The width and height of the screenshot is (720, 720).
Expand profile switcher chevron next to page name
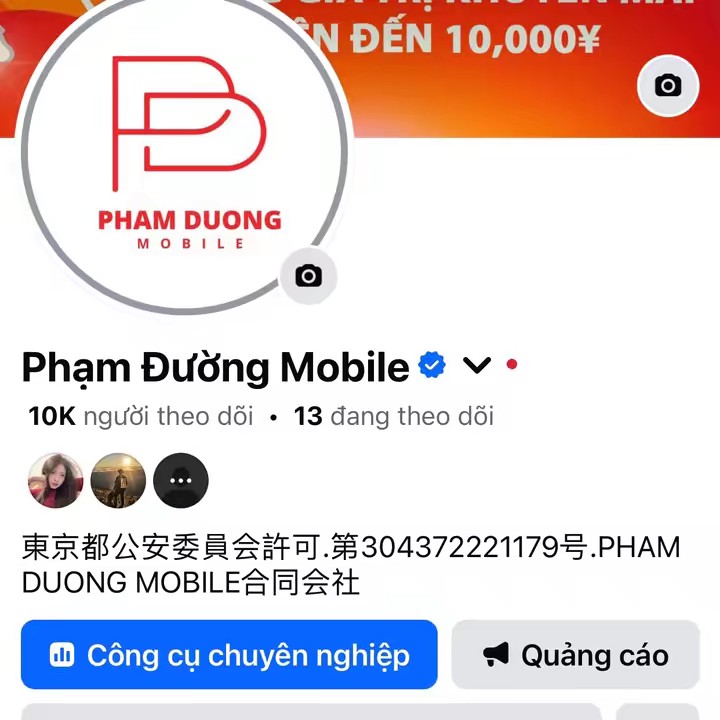coord(477,366)
